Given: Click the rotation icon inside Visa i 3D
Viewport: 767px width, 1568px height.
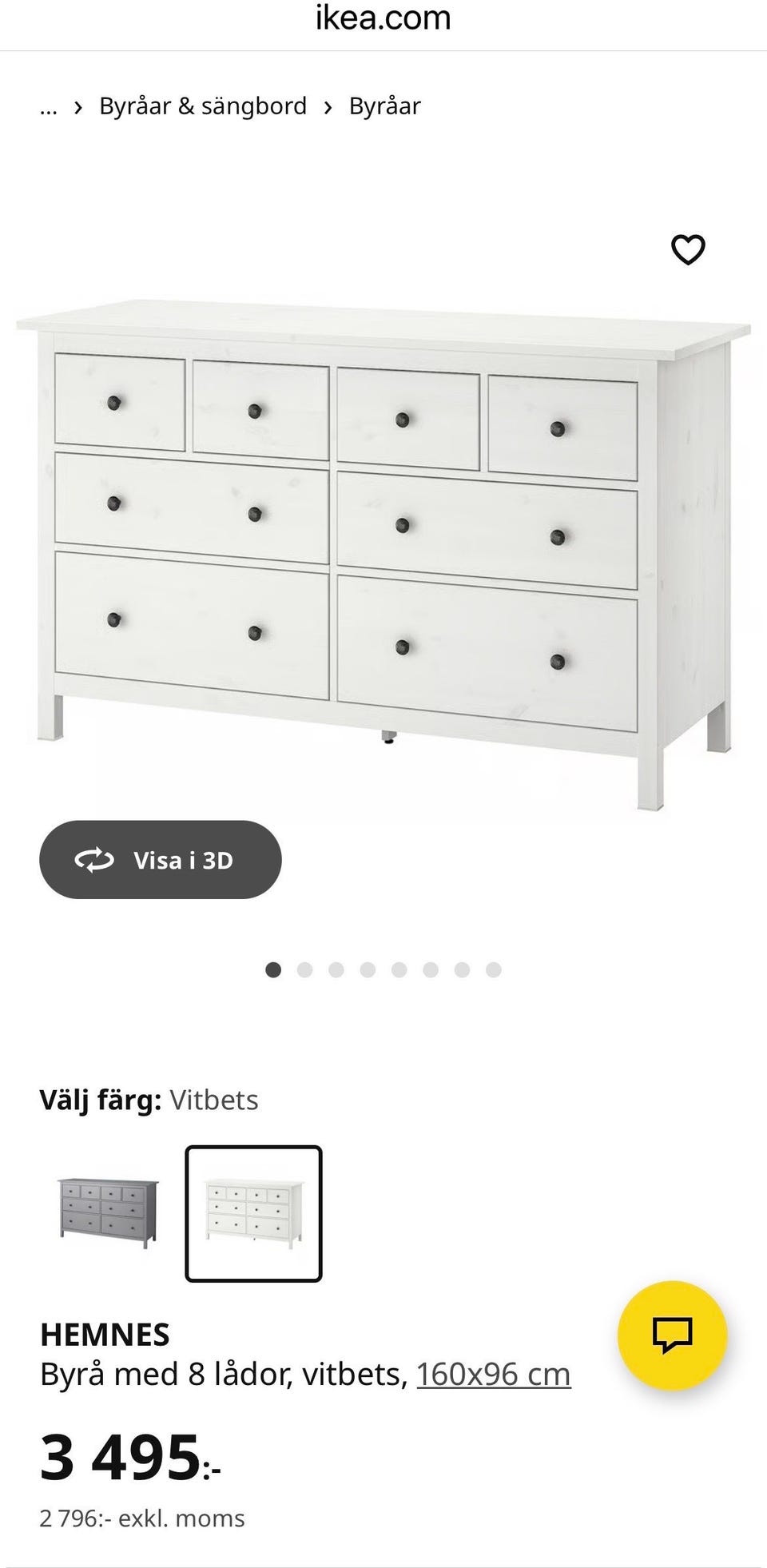Looking at the screenshot, I should click(x=93, y=860).
